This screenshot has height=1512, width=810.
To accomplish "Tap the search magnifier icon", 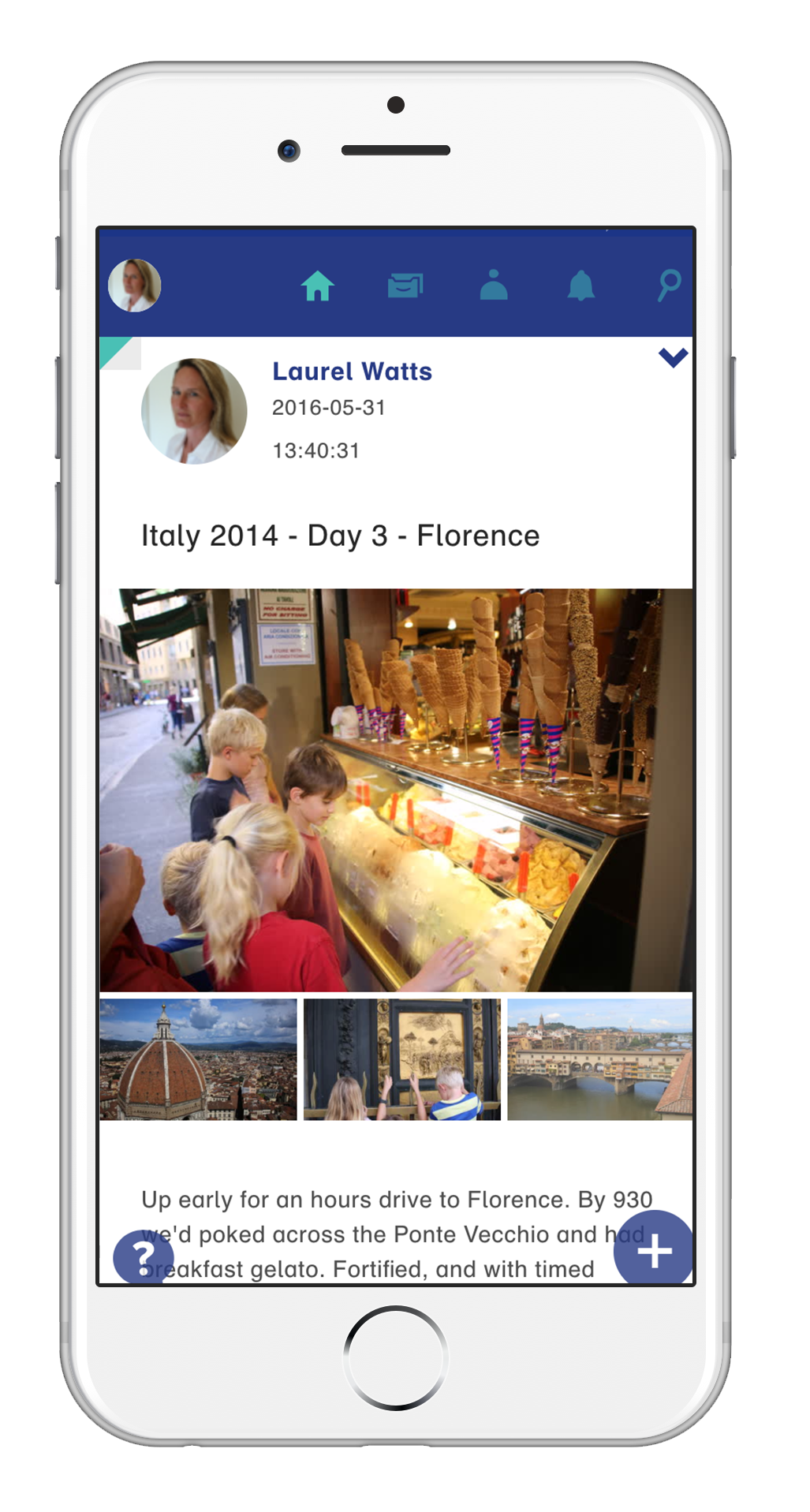I will click(669, 286).
